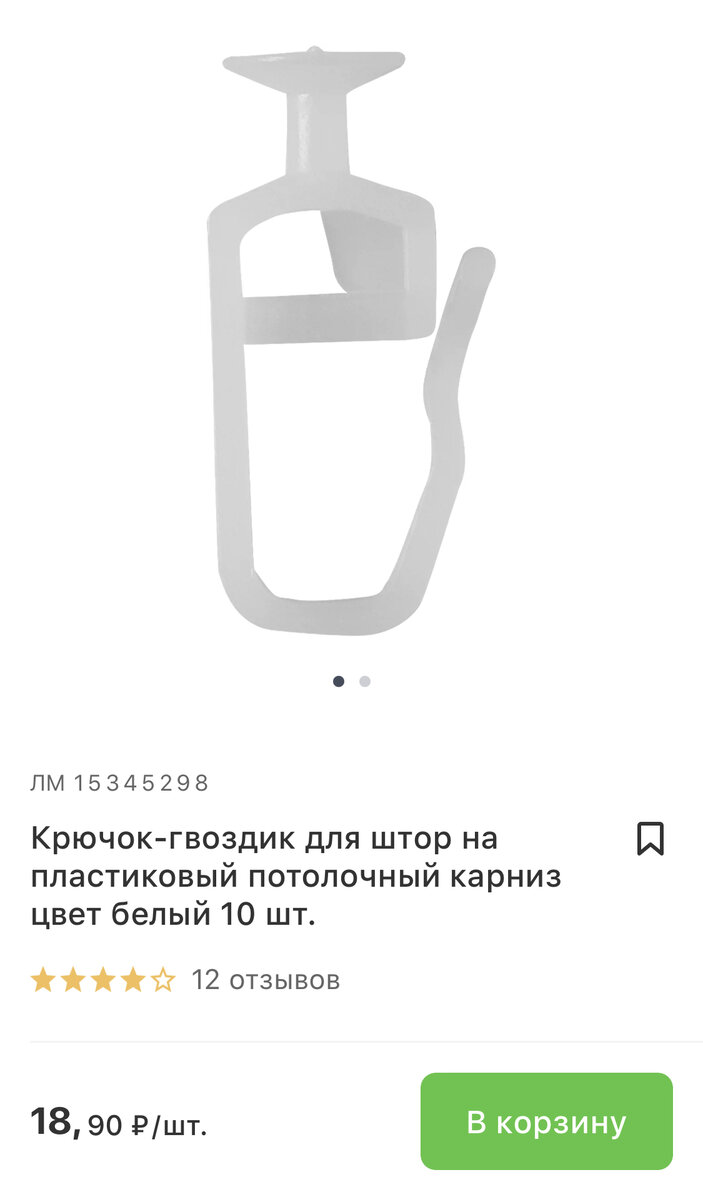Open the 12 отзывов reviews
703x1200 pixels.
265,979
